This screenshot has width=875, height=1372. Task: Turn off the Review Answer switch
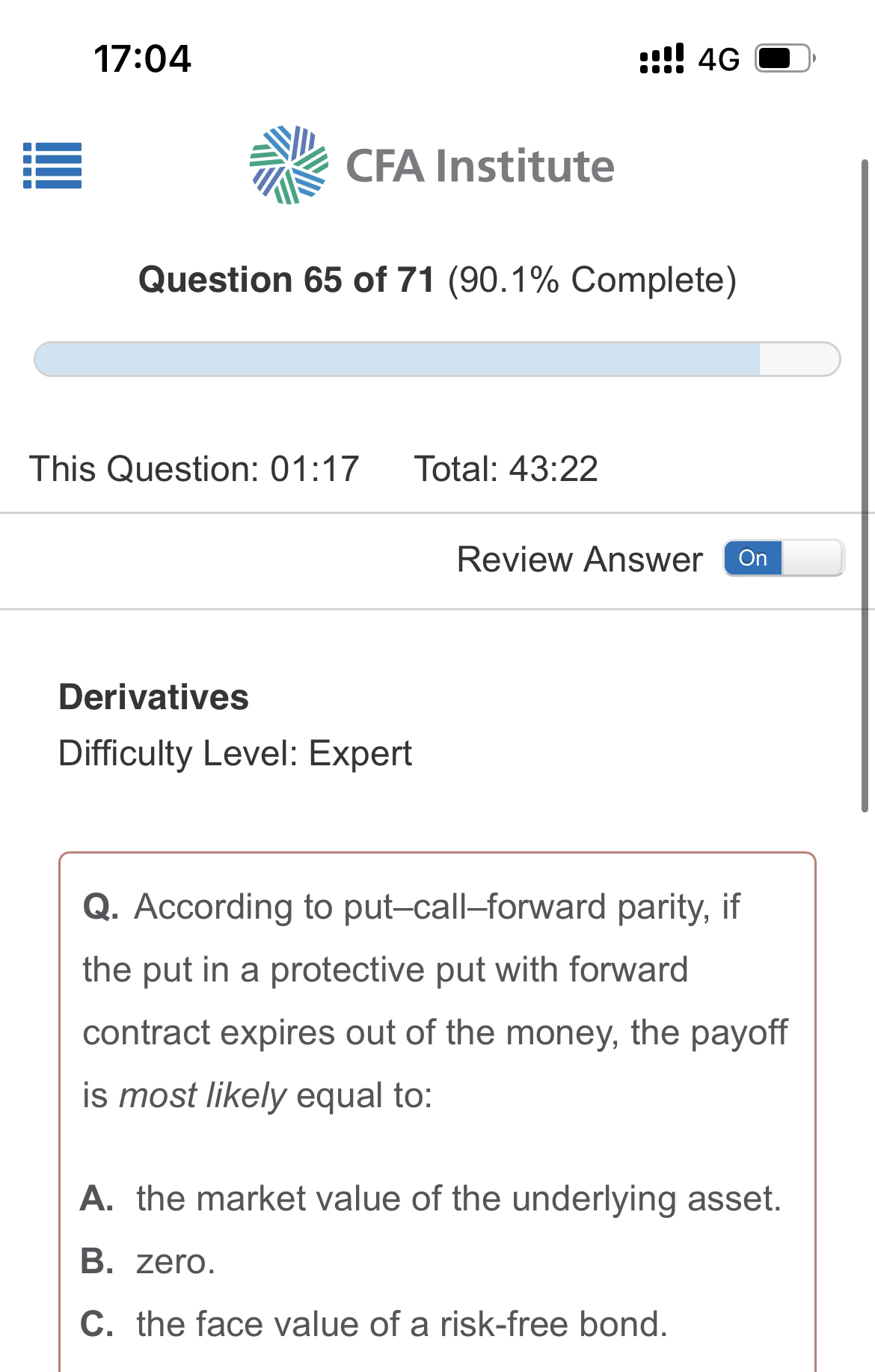tap(783, 558)
